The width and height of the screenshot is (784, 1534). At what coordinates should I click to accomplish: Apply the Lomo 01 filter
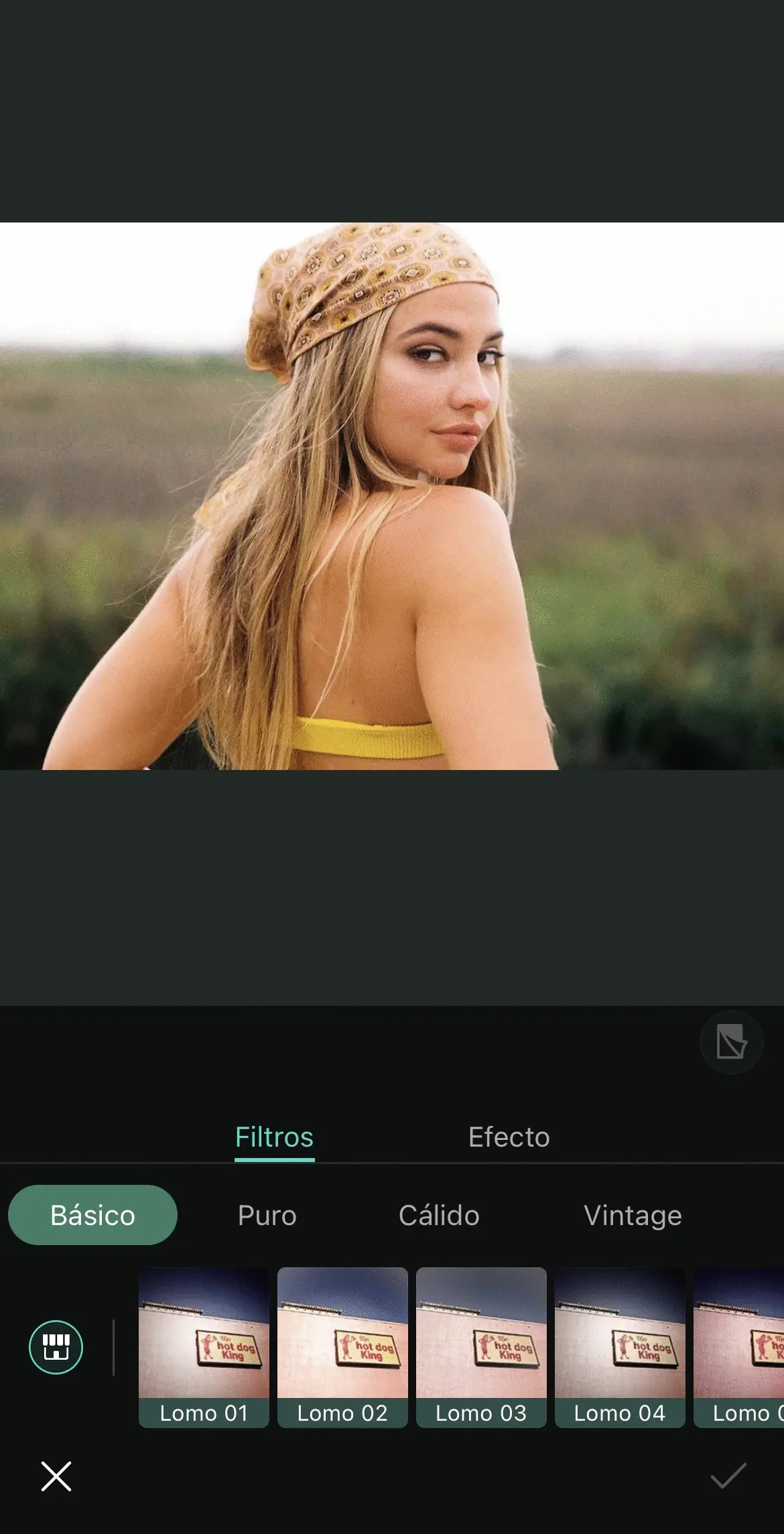pyautogui.click(x=204, y=1347)
